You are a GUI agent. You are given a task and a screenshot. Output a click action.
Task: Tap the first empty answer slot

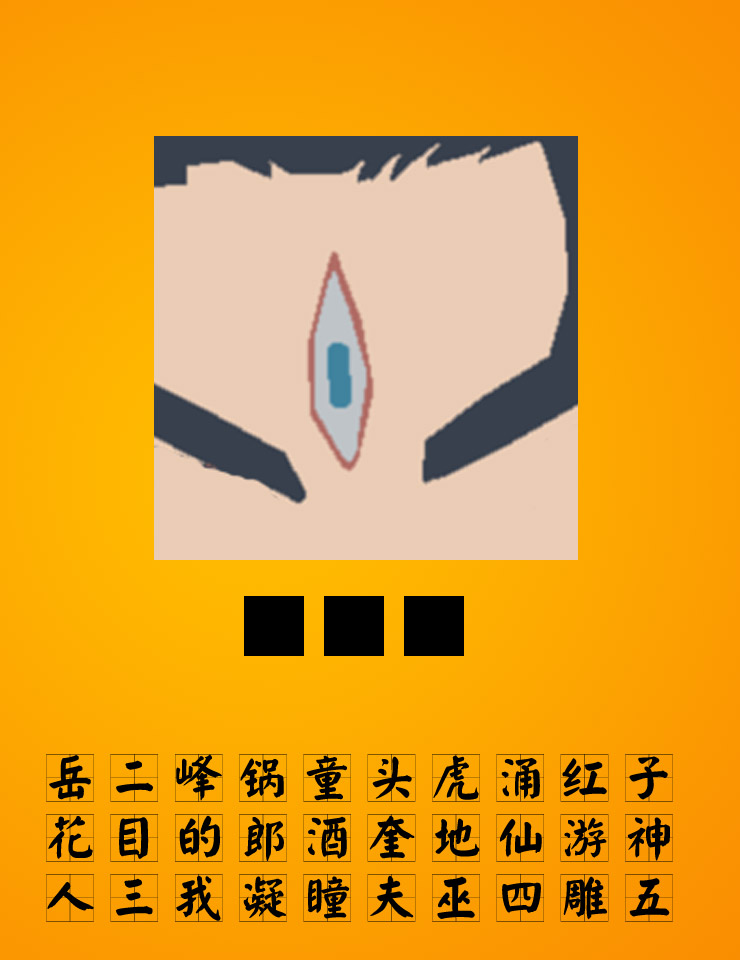click(274, 626)
